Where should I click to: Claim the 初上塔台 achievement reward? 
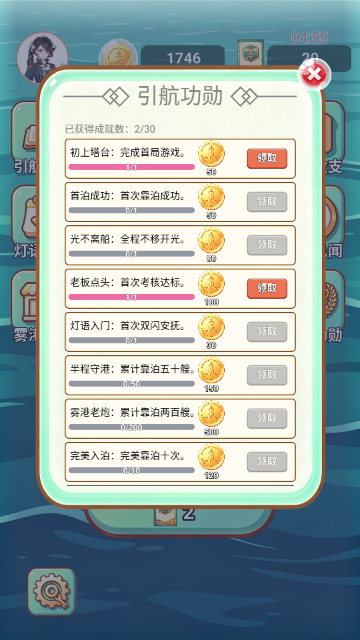tap(267, 158)
